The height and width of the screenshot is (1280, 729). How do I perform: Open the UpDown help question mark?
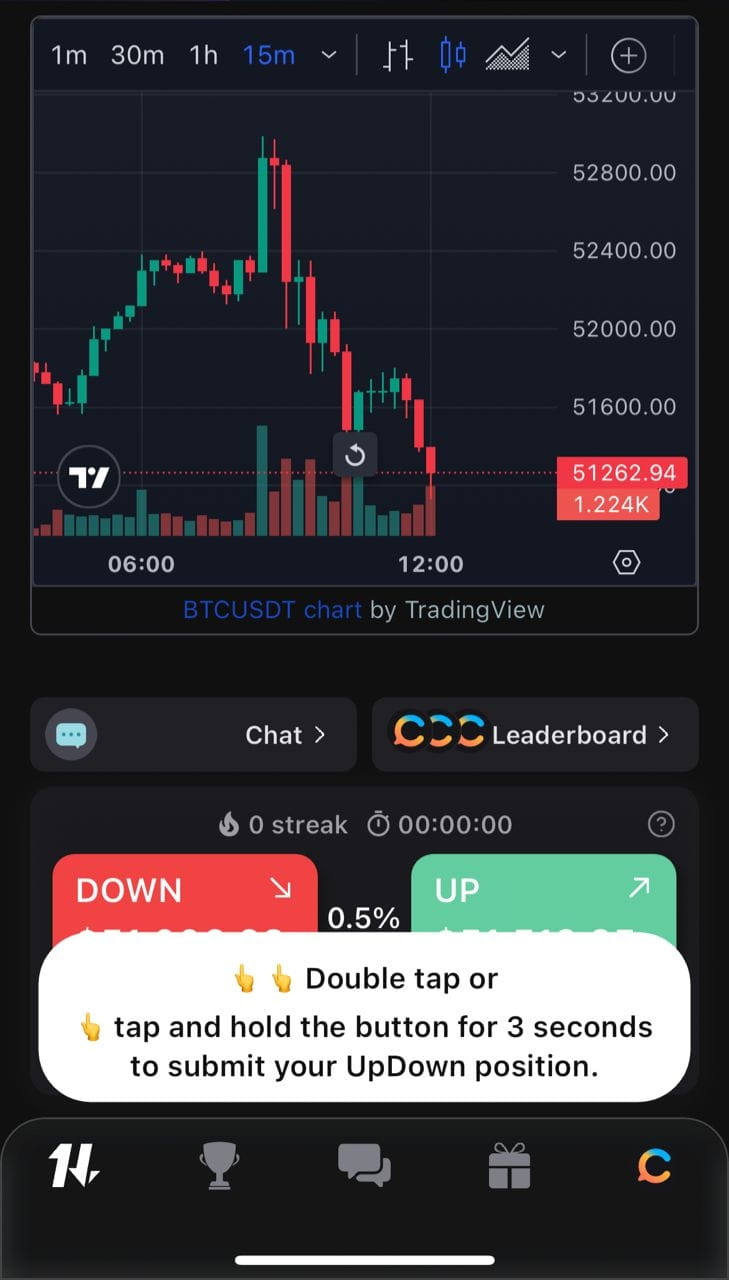click(661, 825)
